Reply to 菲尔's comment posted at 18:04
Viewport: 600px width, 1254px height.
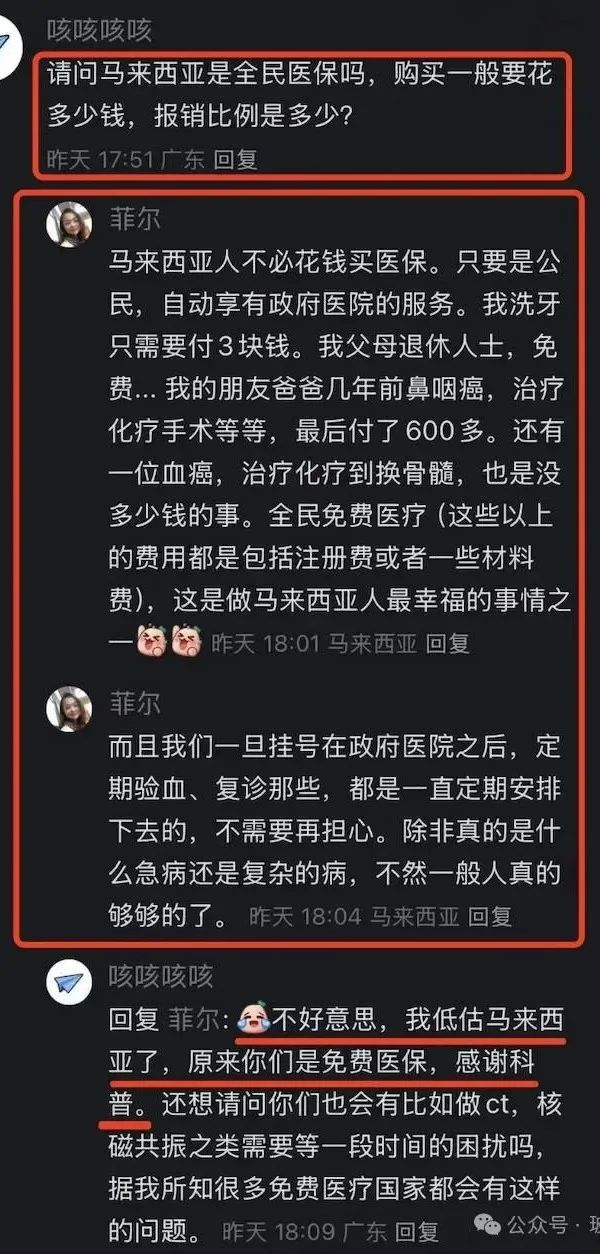[490, 915]
